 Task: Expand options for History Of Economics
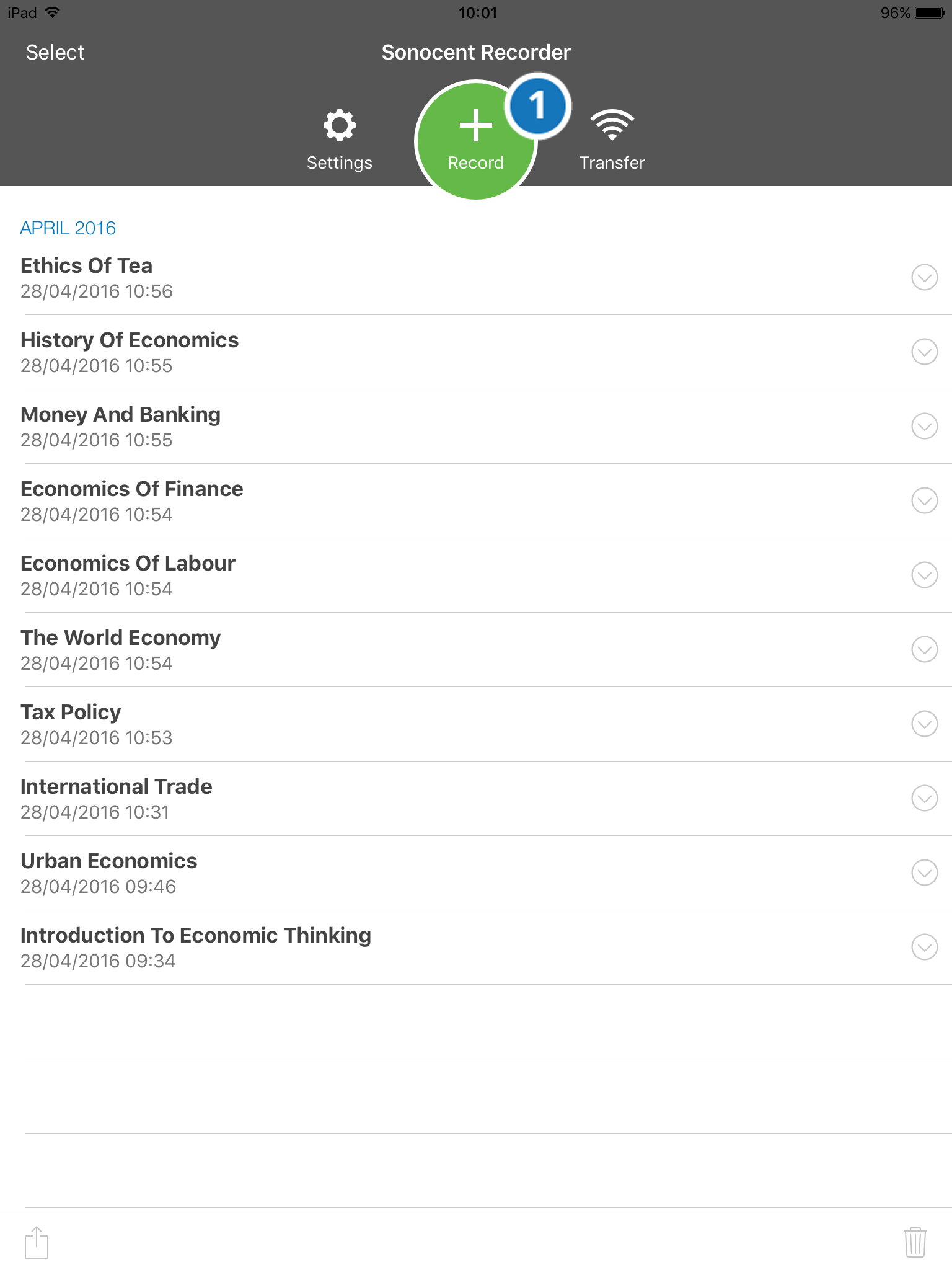924,352
